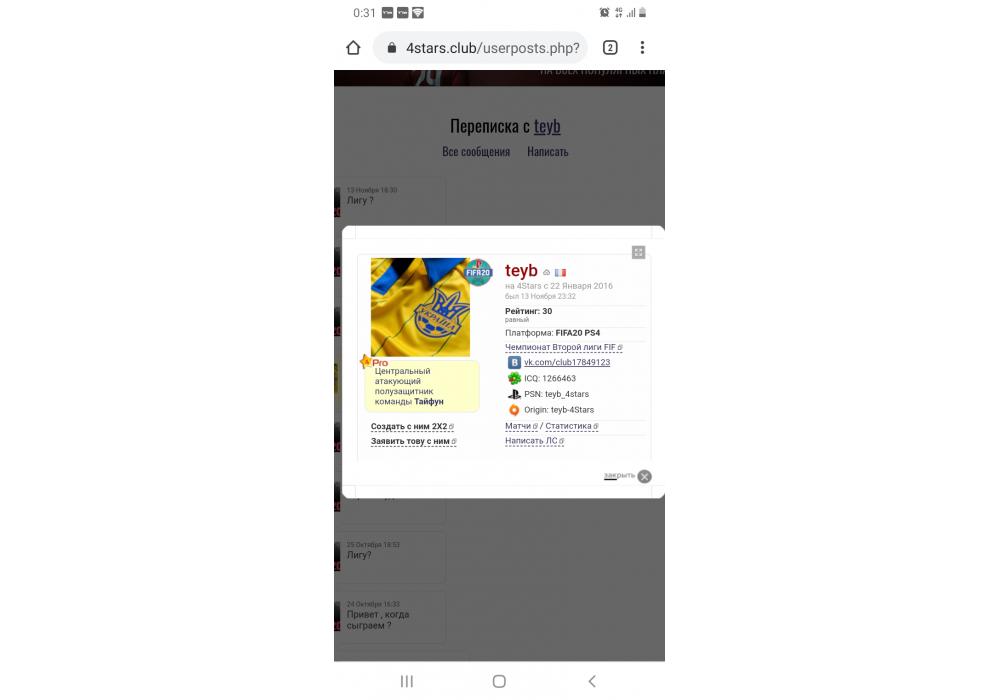Go back with the system back button
Screen dimensions: 1000x700
pyautogui.click(x=592, y=681)
